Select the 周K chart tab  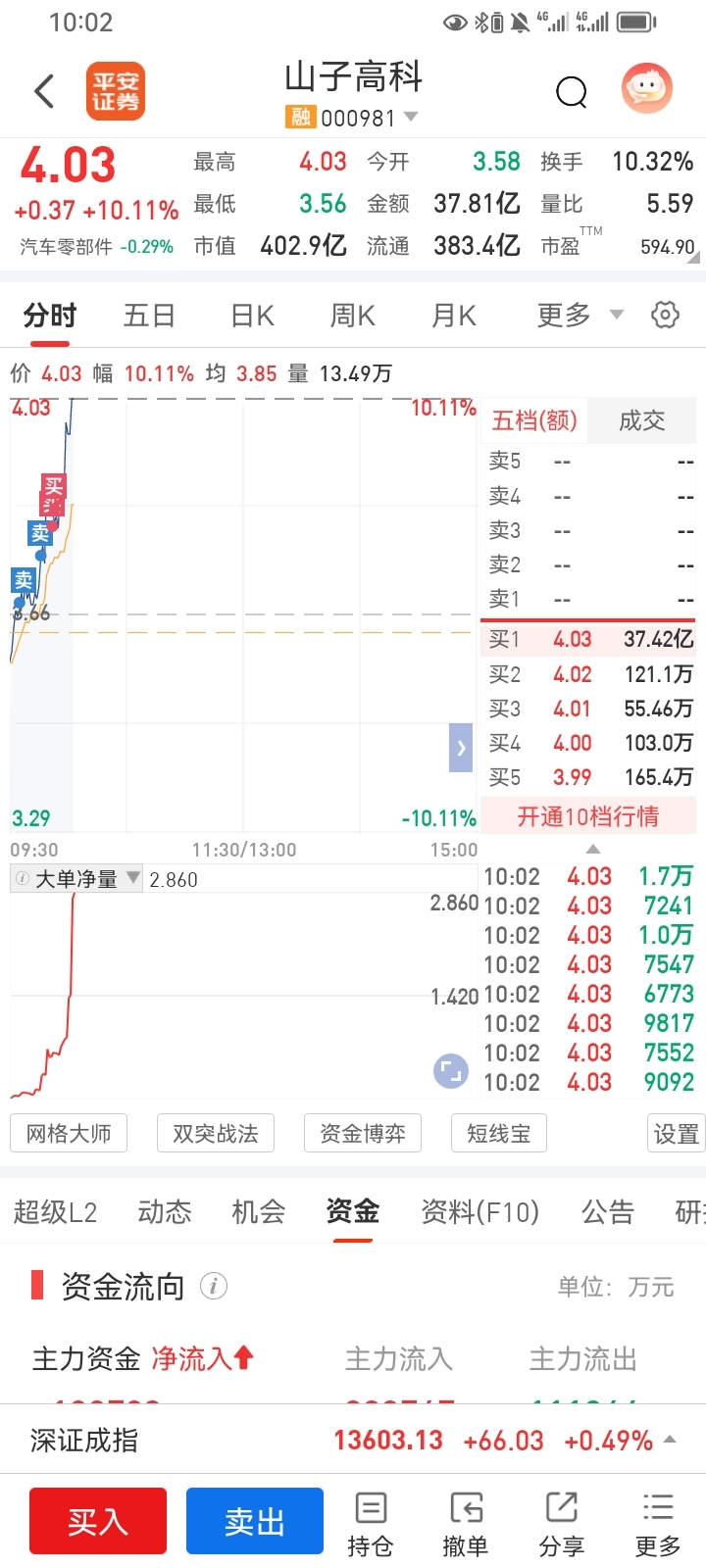(x=353, y=316)
